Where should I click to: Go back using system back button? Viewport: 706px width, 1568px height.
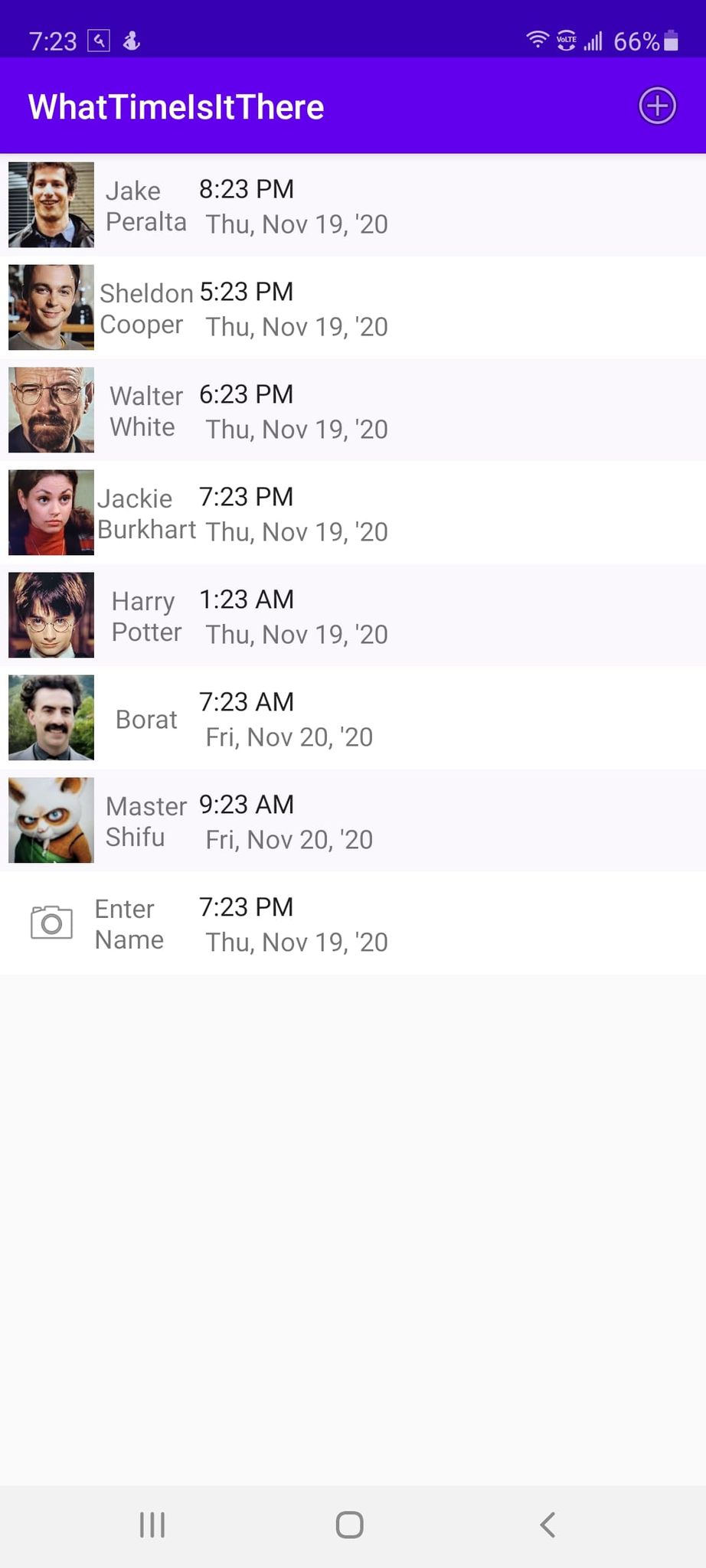pyautogui.click(x=547, y=1524)
